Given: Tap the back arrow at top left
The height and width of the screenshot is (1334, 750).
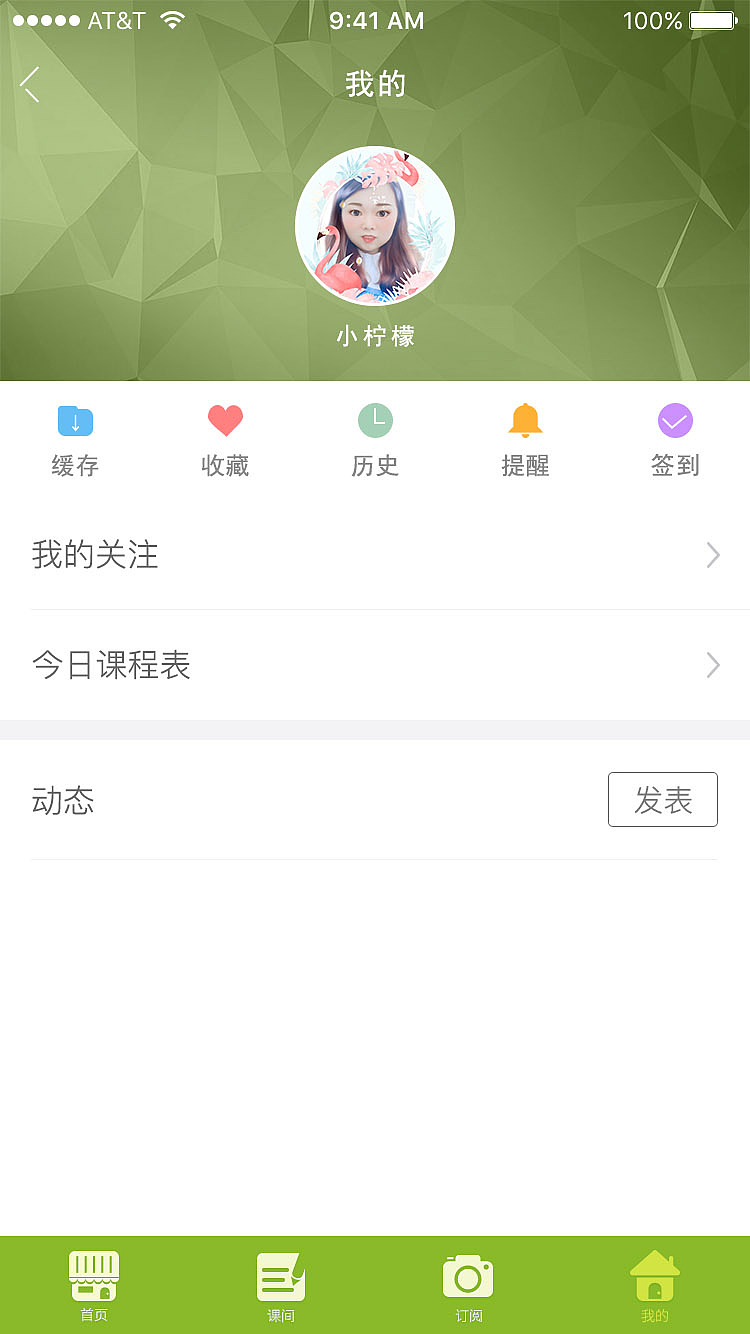Looking at the screenshot, I should [x=30, y=84].
